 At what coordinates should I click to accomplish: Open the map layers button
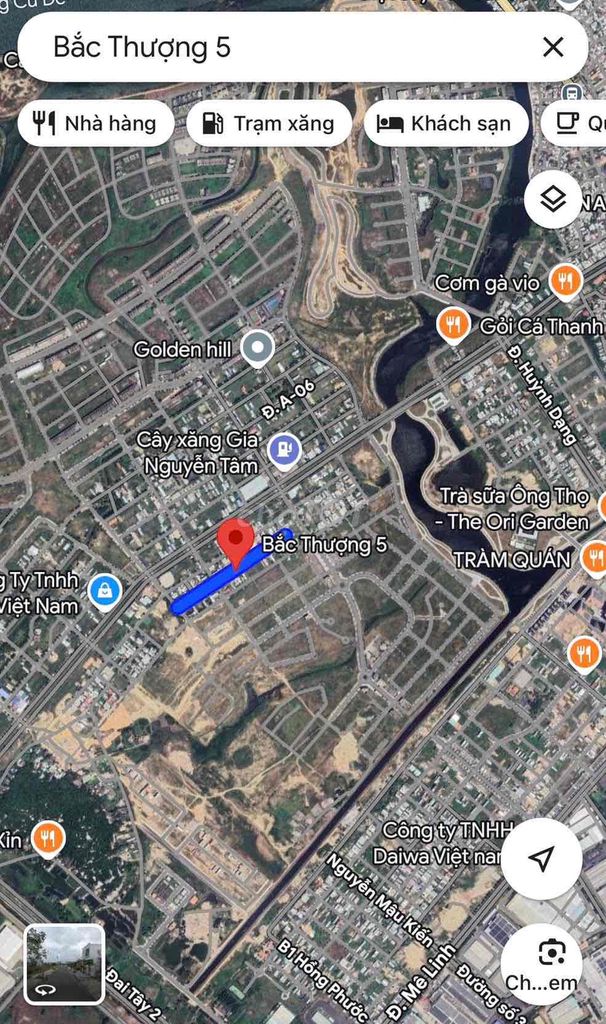(x=553, y=199)
